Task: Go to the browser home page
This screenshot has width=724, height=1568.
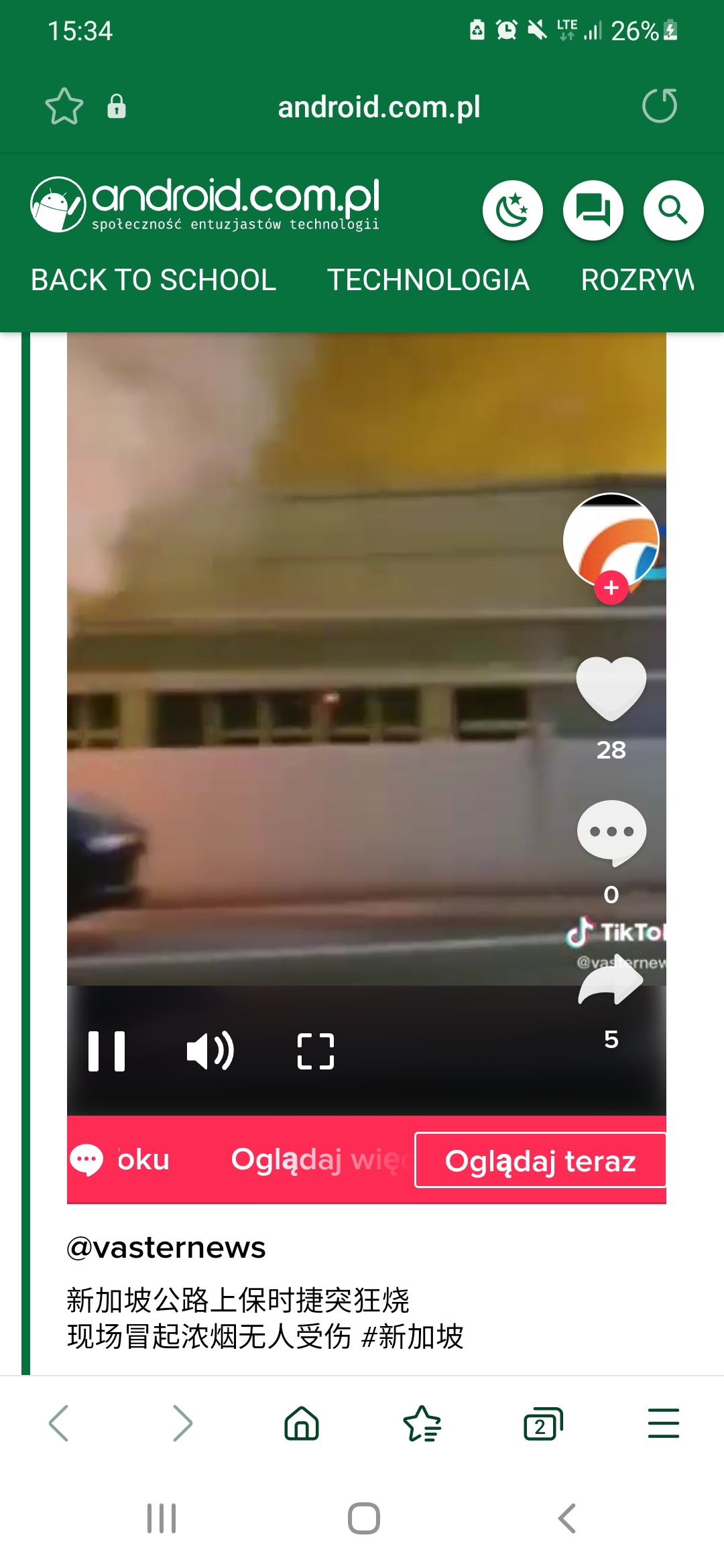Action: click(x=302, y=1424)
